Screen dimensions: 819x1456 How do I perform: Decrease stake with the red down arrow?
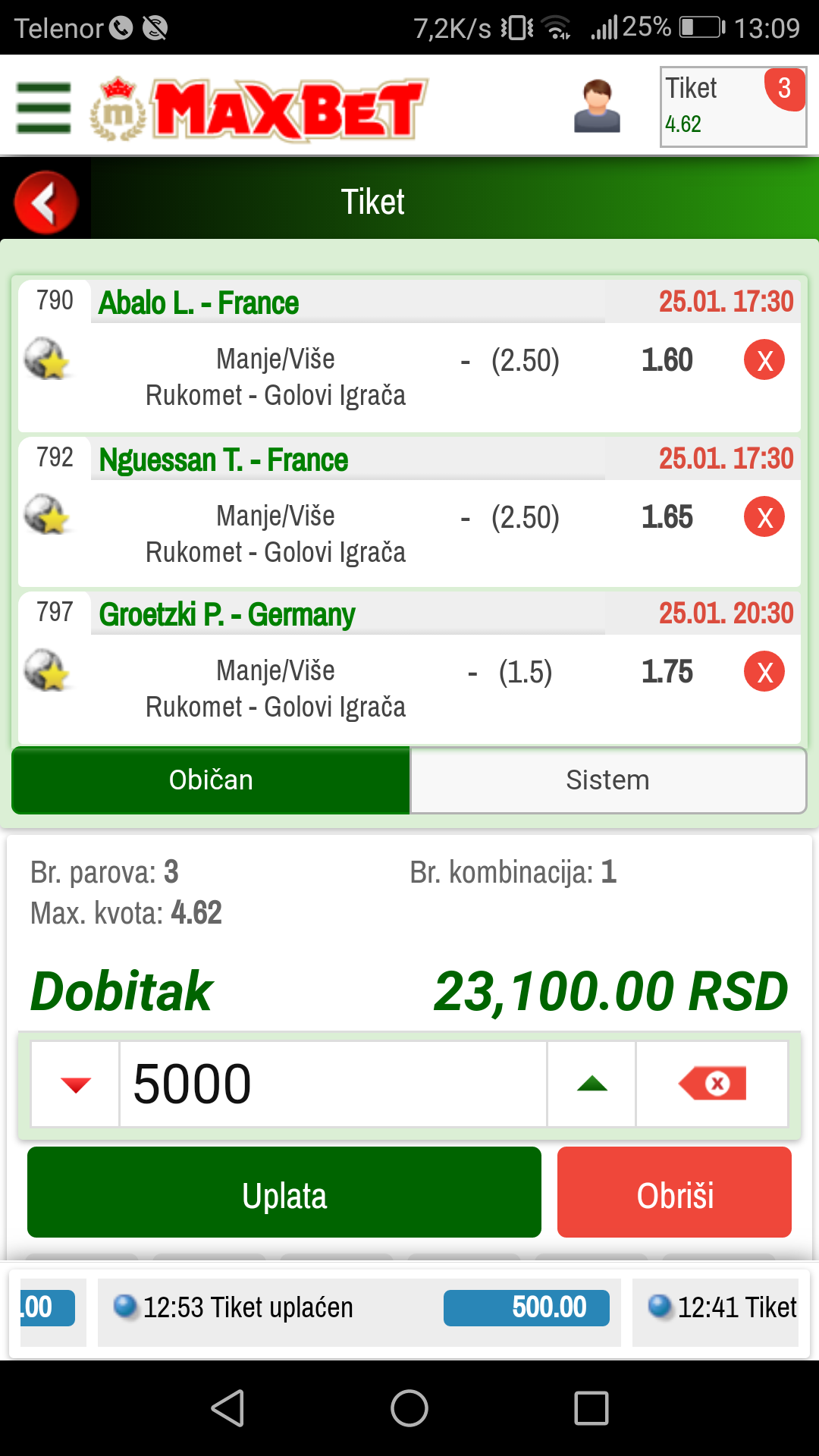(x=75, y=1084)
